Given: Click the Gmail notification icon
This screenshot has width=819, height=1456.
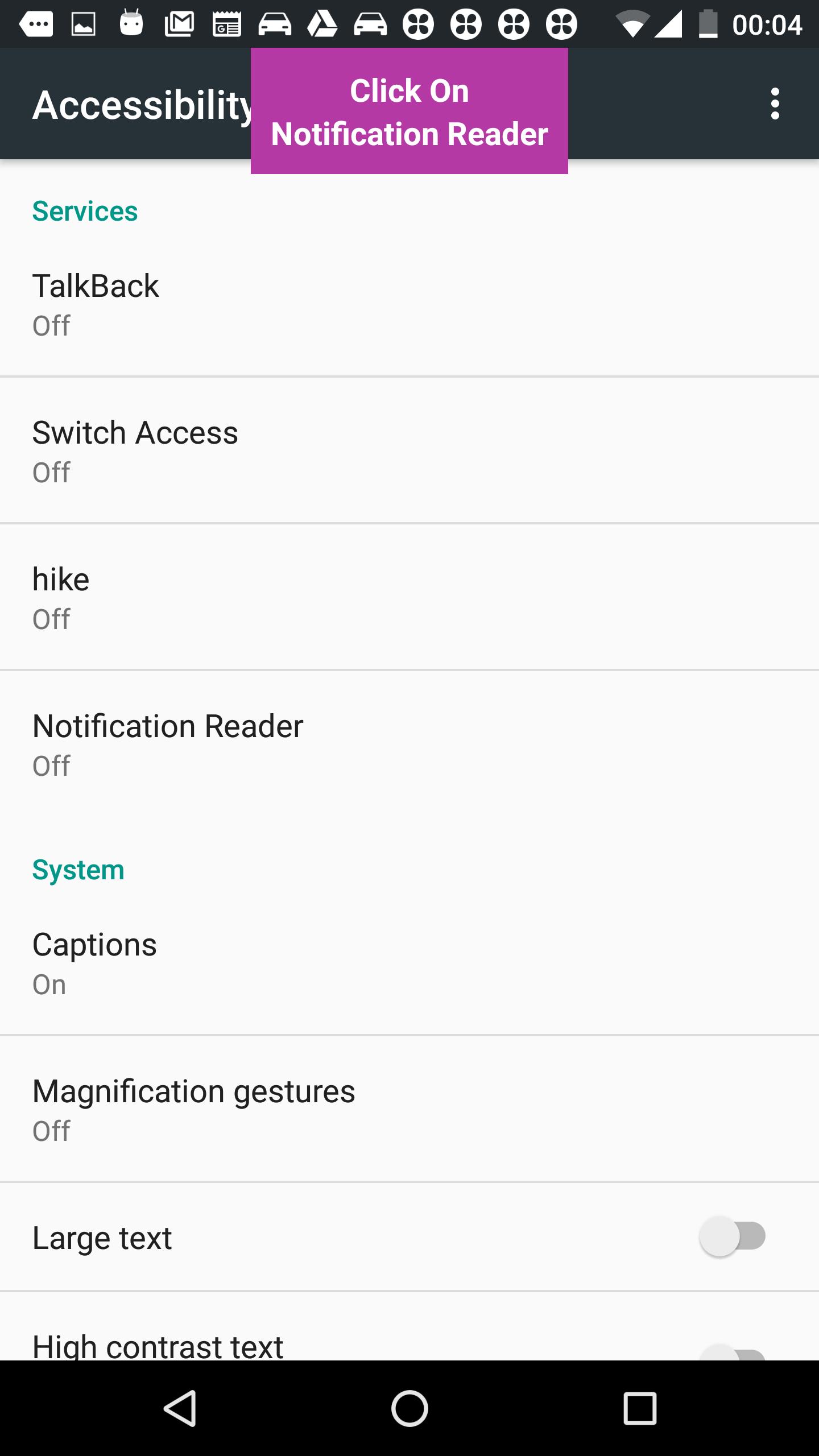Looking at the screenshot, I should [179, 23].
